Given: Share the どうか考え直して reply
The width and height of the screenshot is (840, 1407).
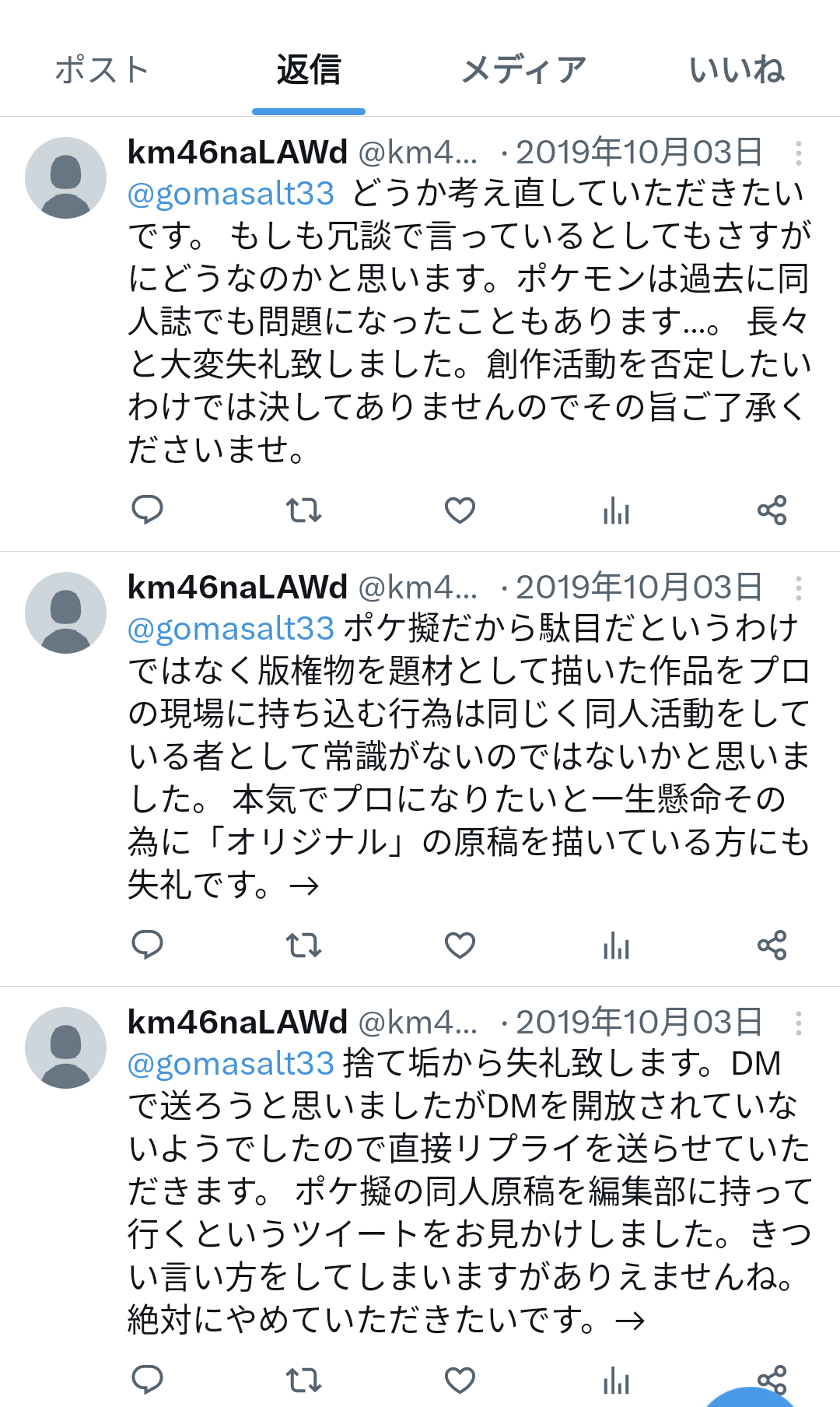Looking at the screenshot, I should tap(772, 510).
